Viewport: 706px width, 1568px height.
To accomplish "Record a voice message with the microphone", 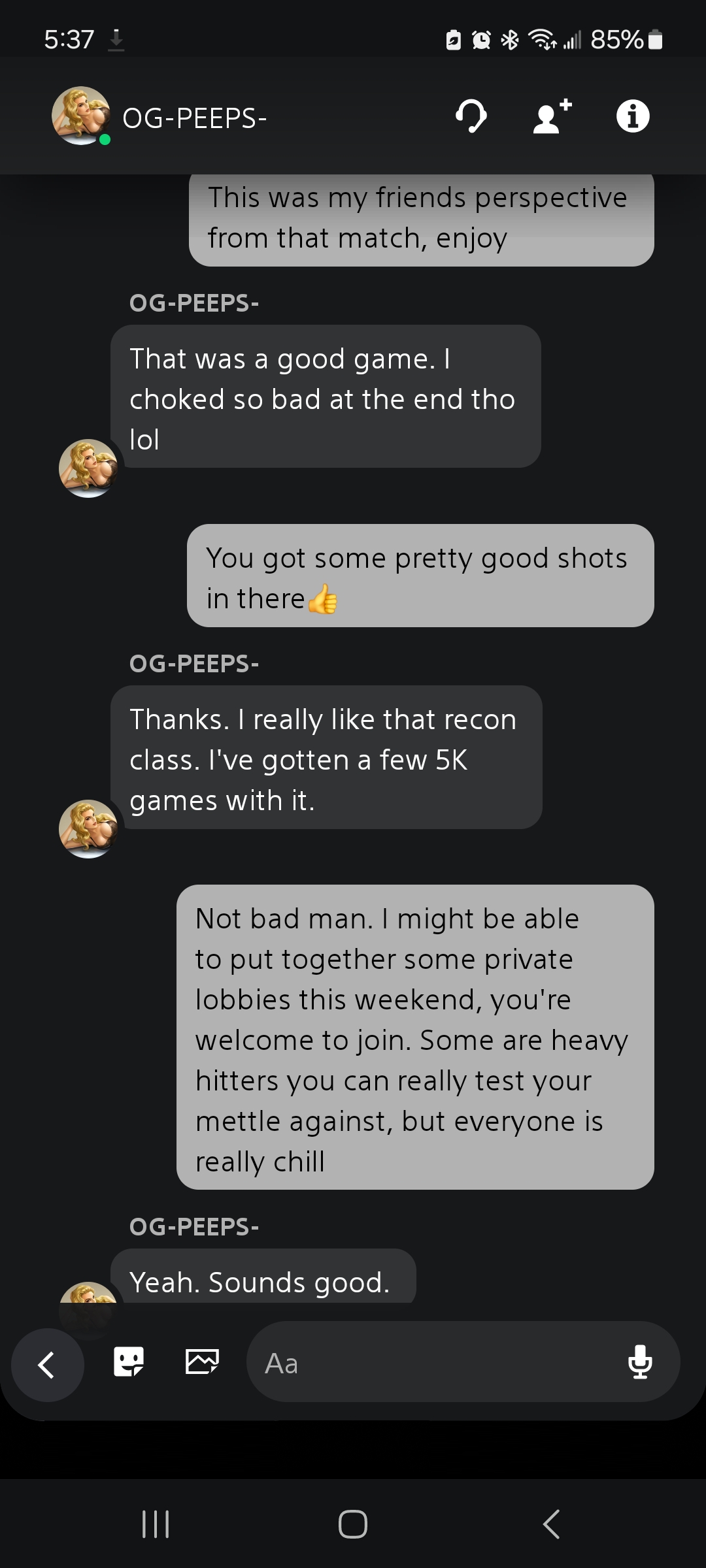I will [x=639, y=1362].
